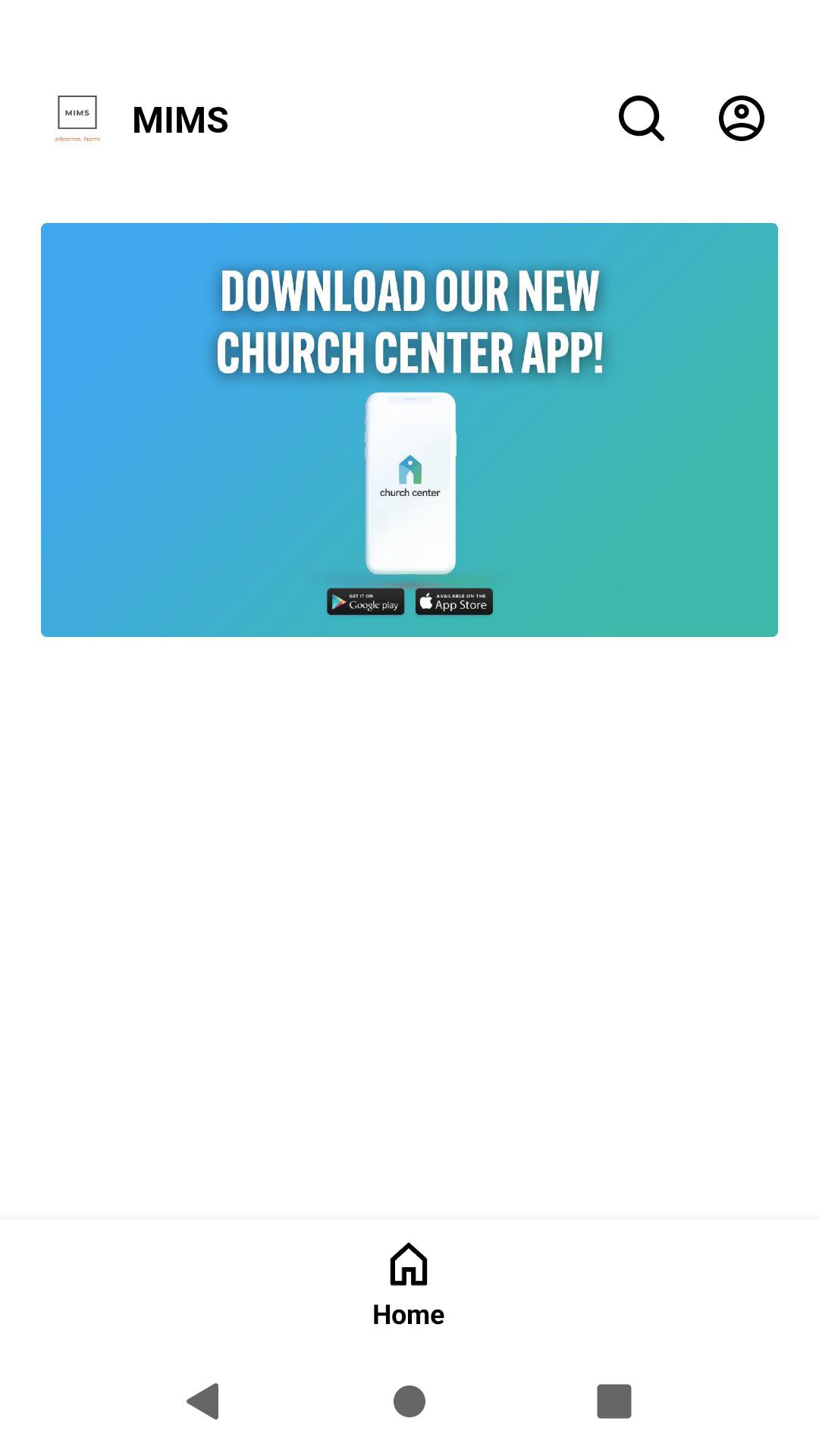Open the Church Center app download banner

(x=409, y=429)
